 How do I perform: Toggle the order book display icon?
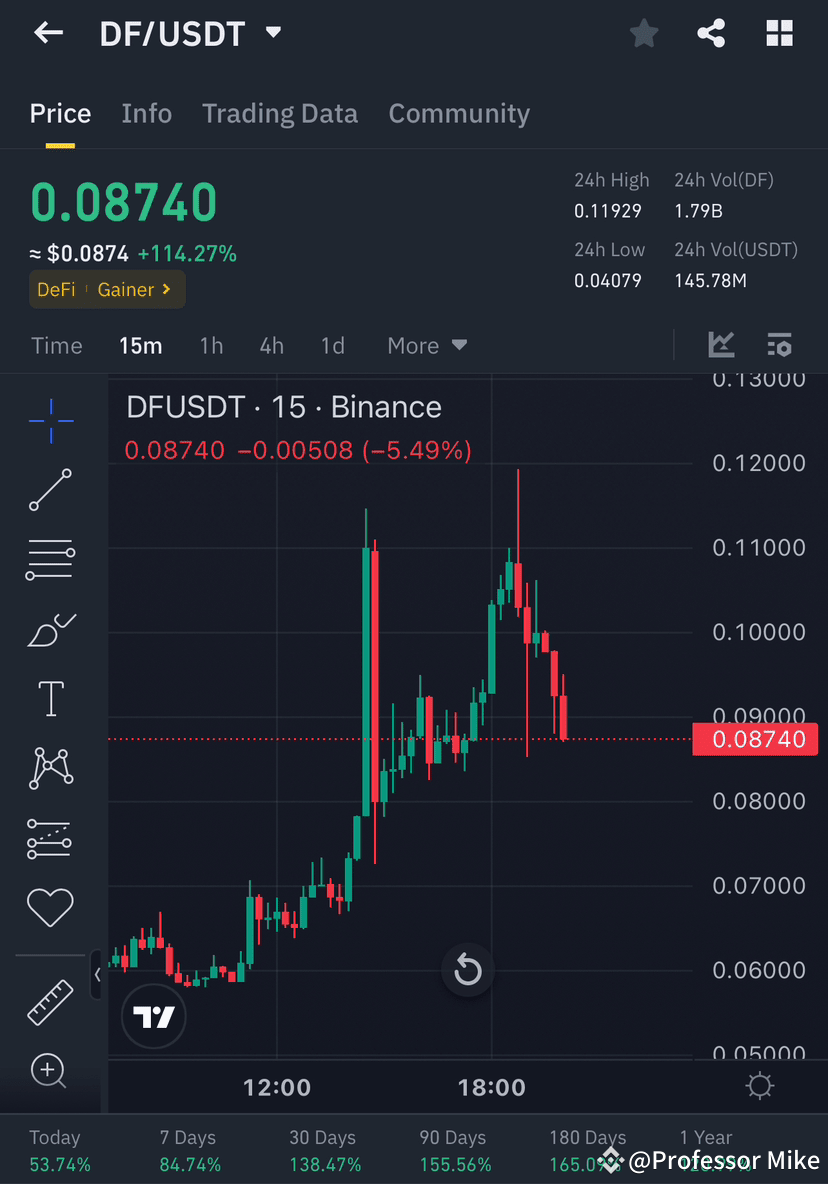[x=780, y=344]
